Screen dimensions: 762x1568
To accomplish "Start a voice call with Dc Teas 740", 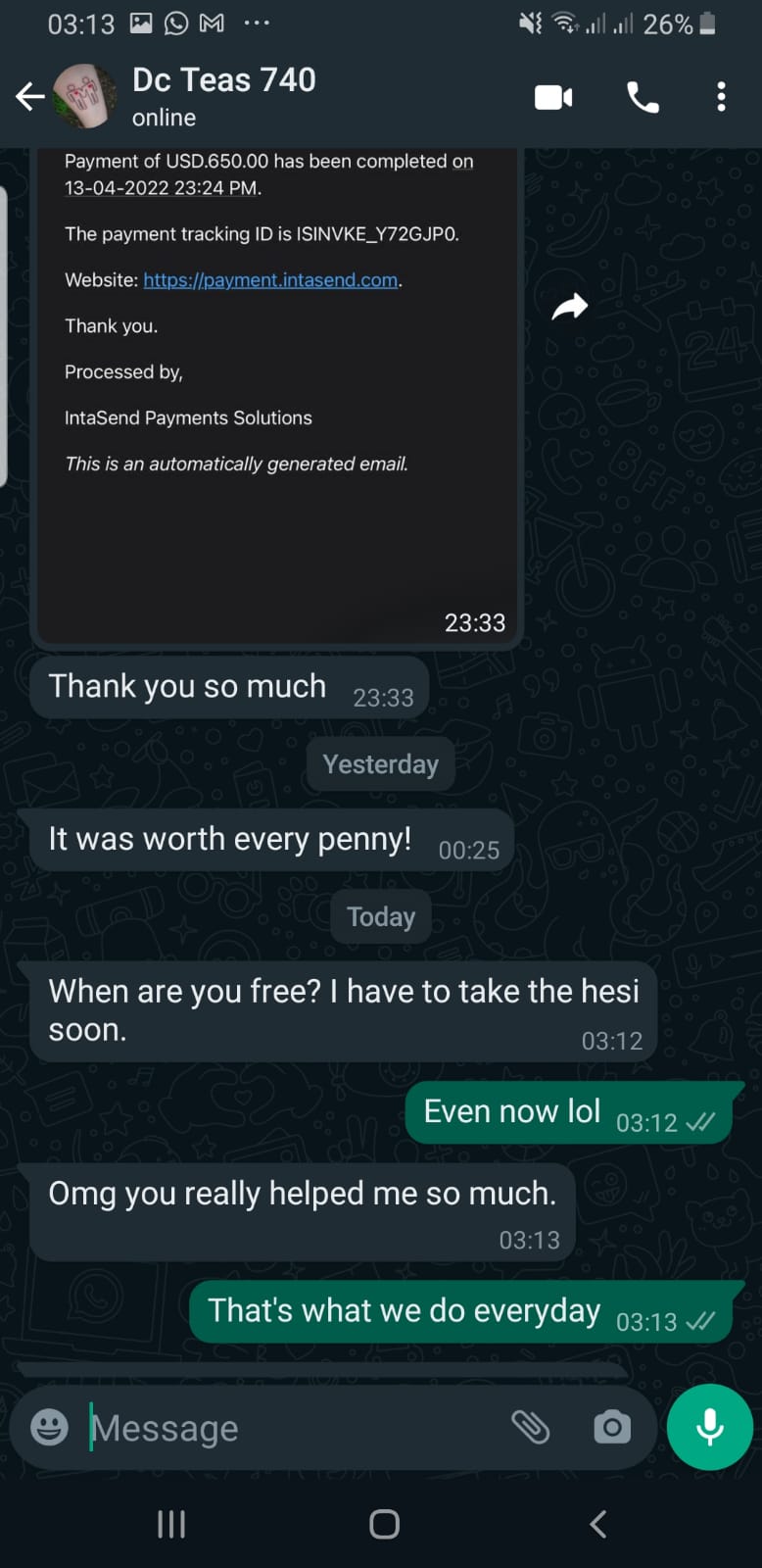I will [x=643, y=97].
